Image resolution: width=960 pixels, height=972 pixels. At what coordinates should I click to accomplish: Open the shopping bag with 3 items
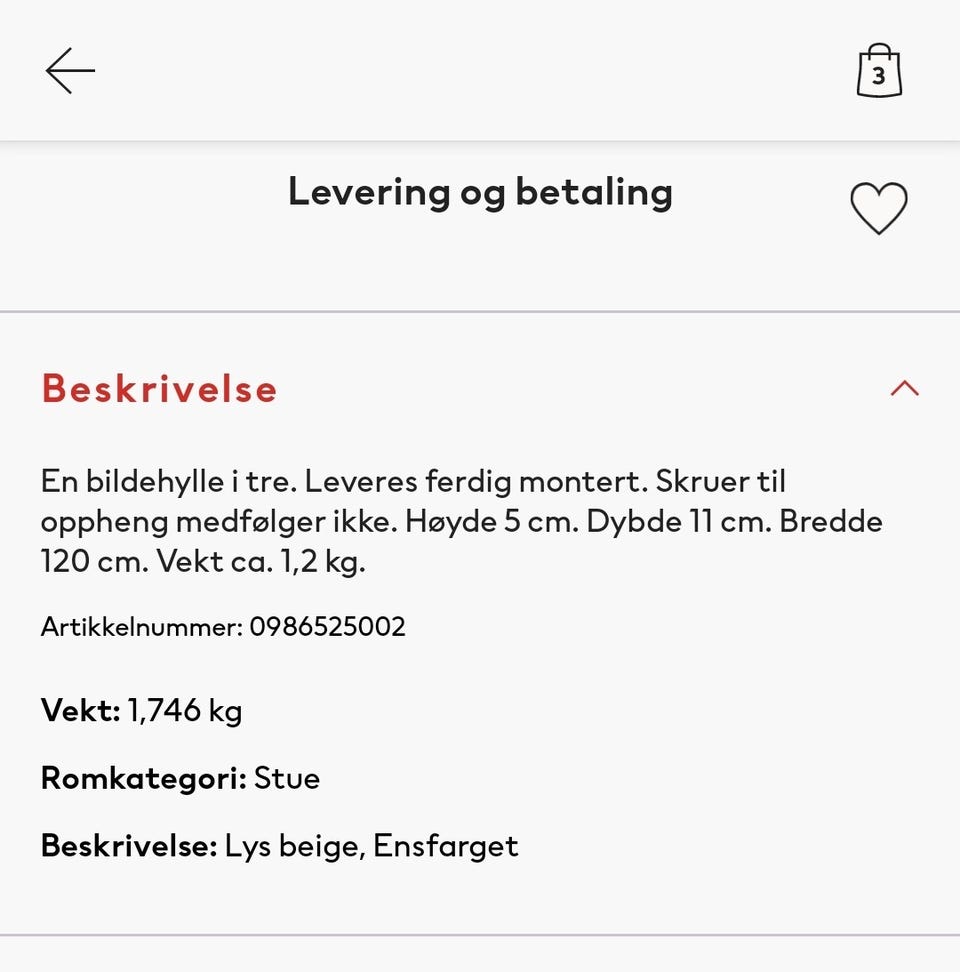pyautogui.click(x=879, y=70)
